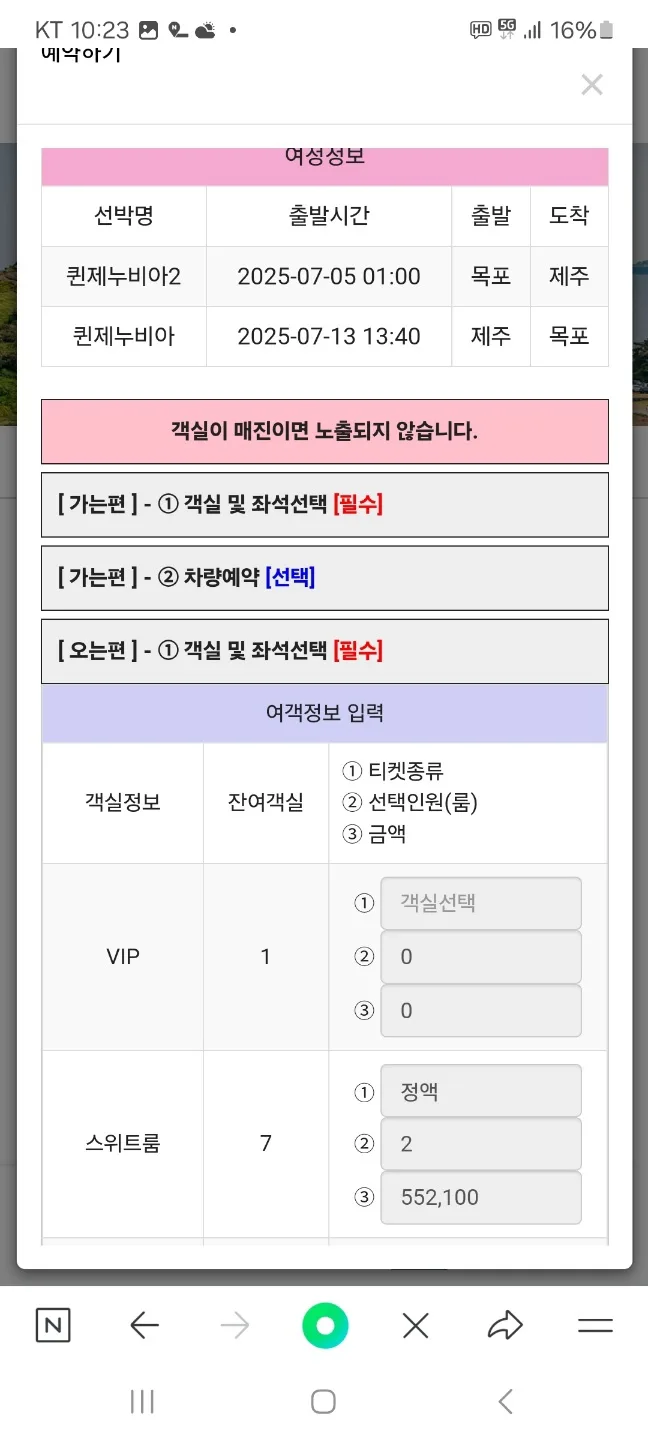
Task: Tap the green Naver search circle
Action: [325, 1326]
